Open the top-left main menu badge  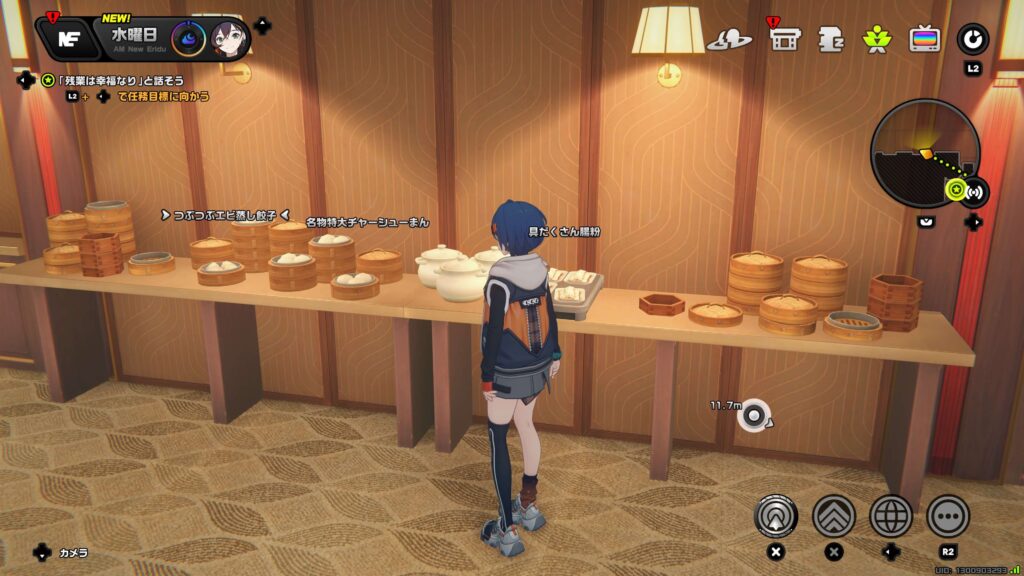[68, 39]
